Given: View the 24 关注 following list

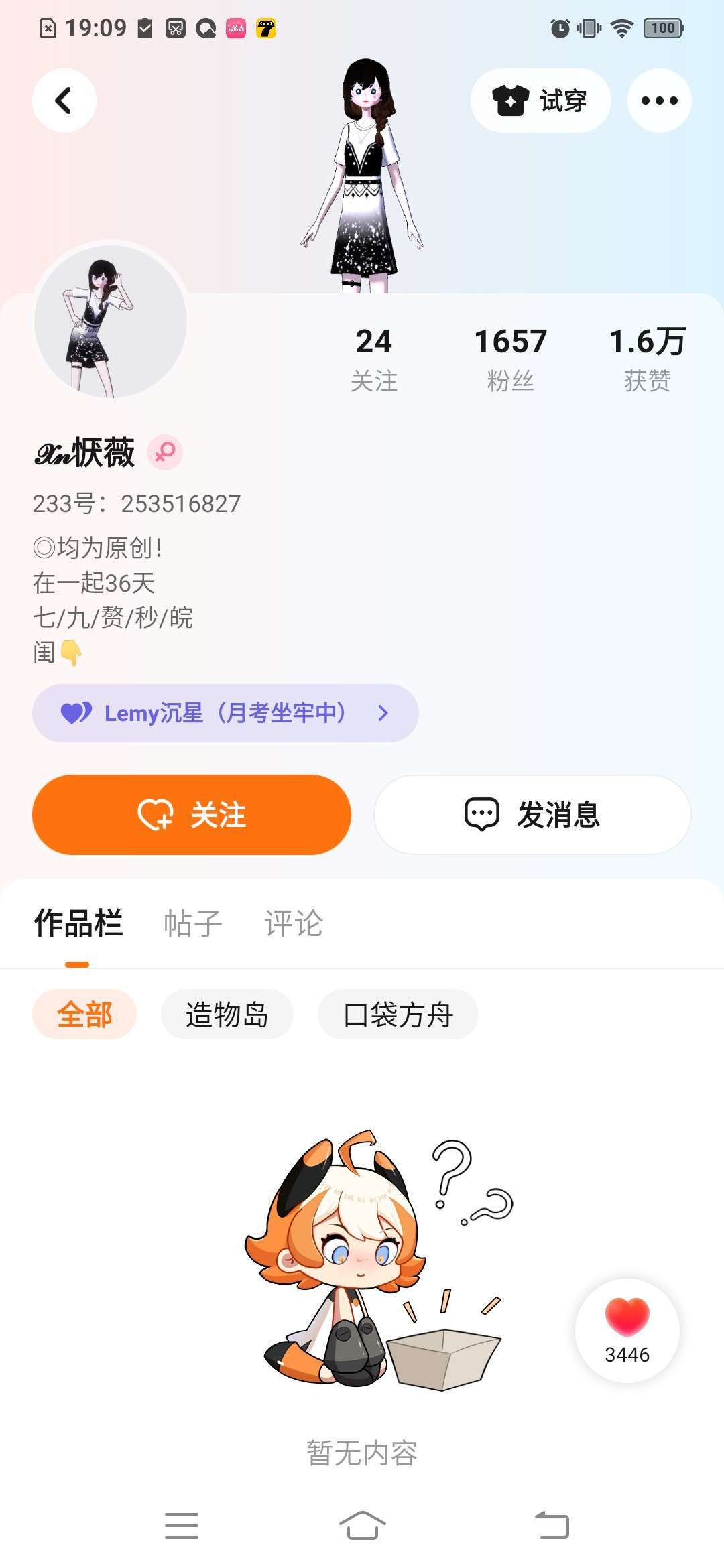Looking at the screenshot, I should point(373,358).
